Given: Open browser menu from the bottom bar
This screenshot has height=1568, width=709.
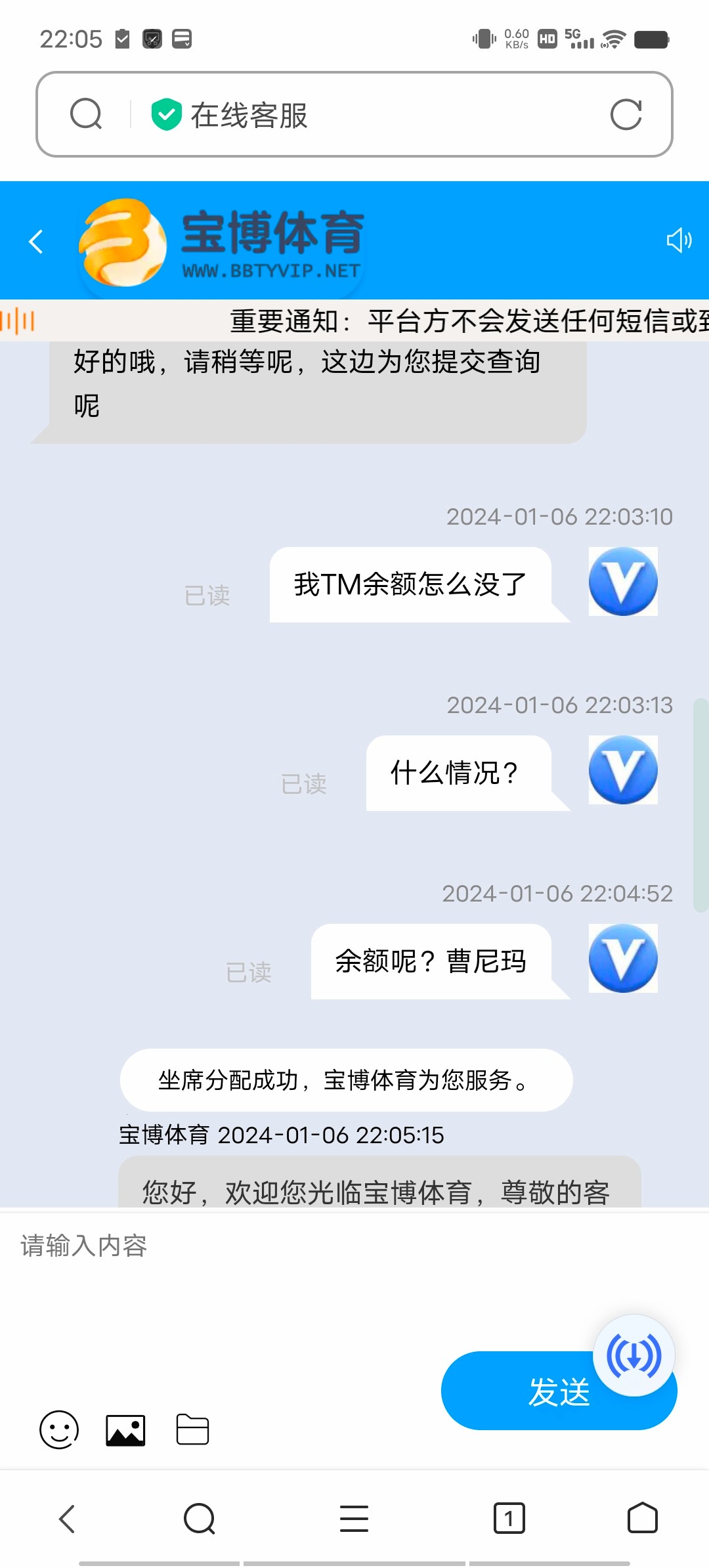Looking at the screenshot, I should pos(354,1519).
